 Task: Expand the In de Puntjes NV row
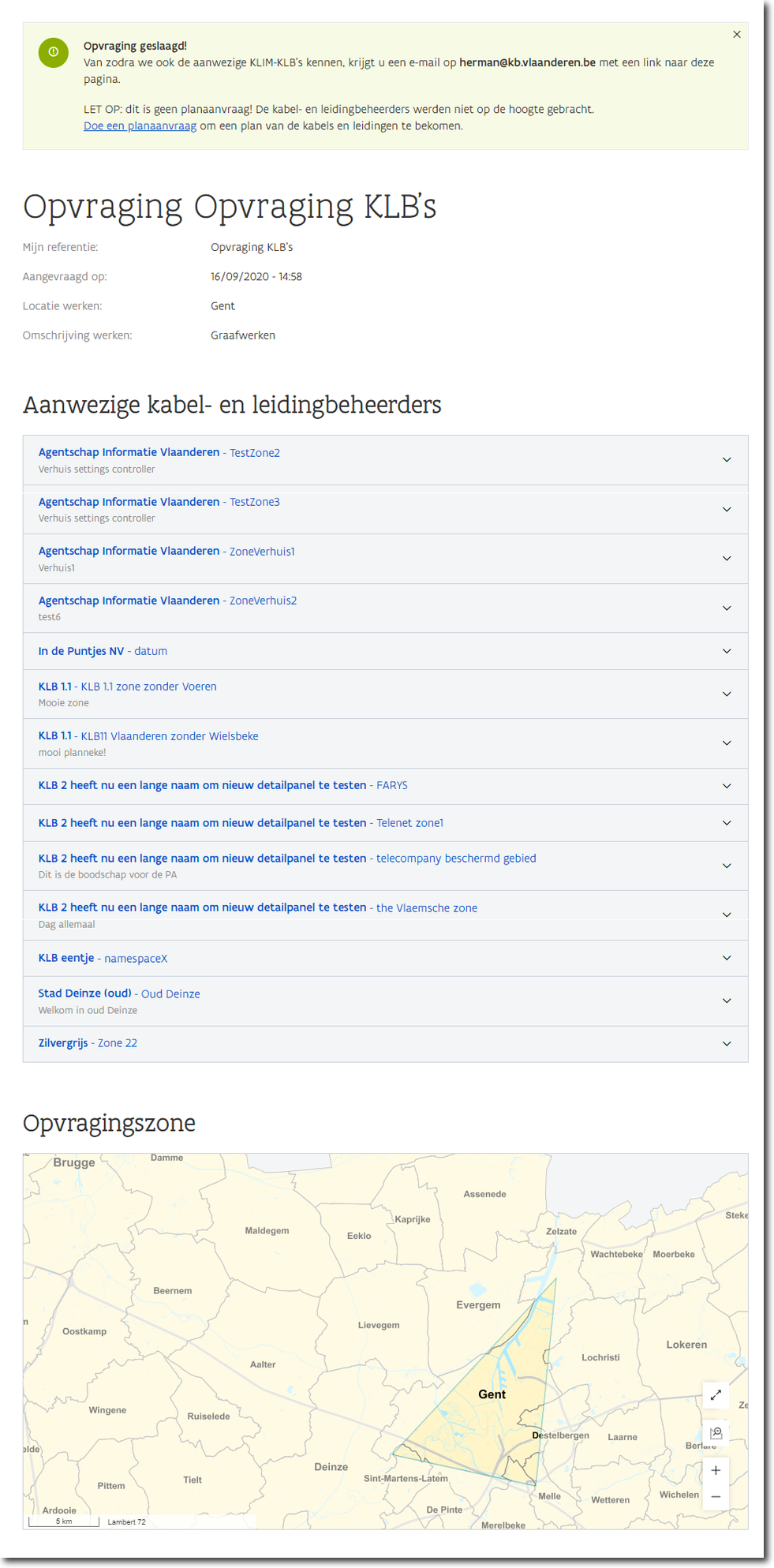click(x=727, y=651)
